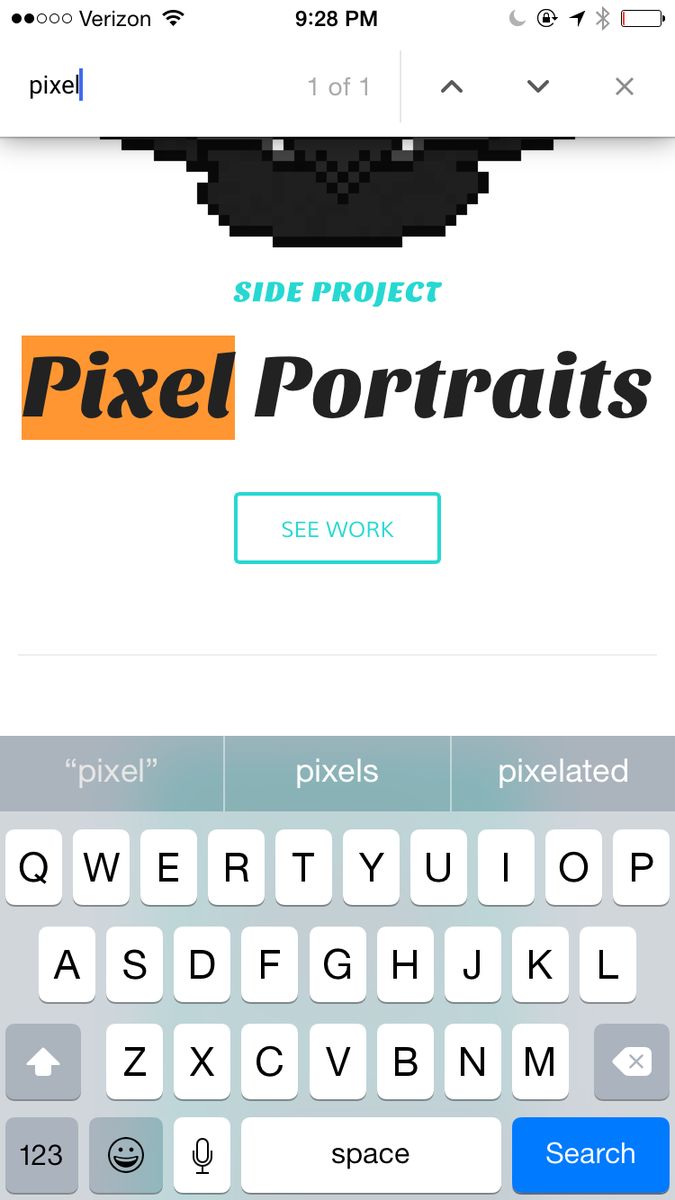Choose the "pixels" keyboard suggestion
The height and width of the screenshot is (1200, 675).
pyautogui.click(x=337, y=772)
